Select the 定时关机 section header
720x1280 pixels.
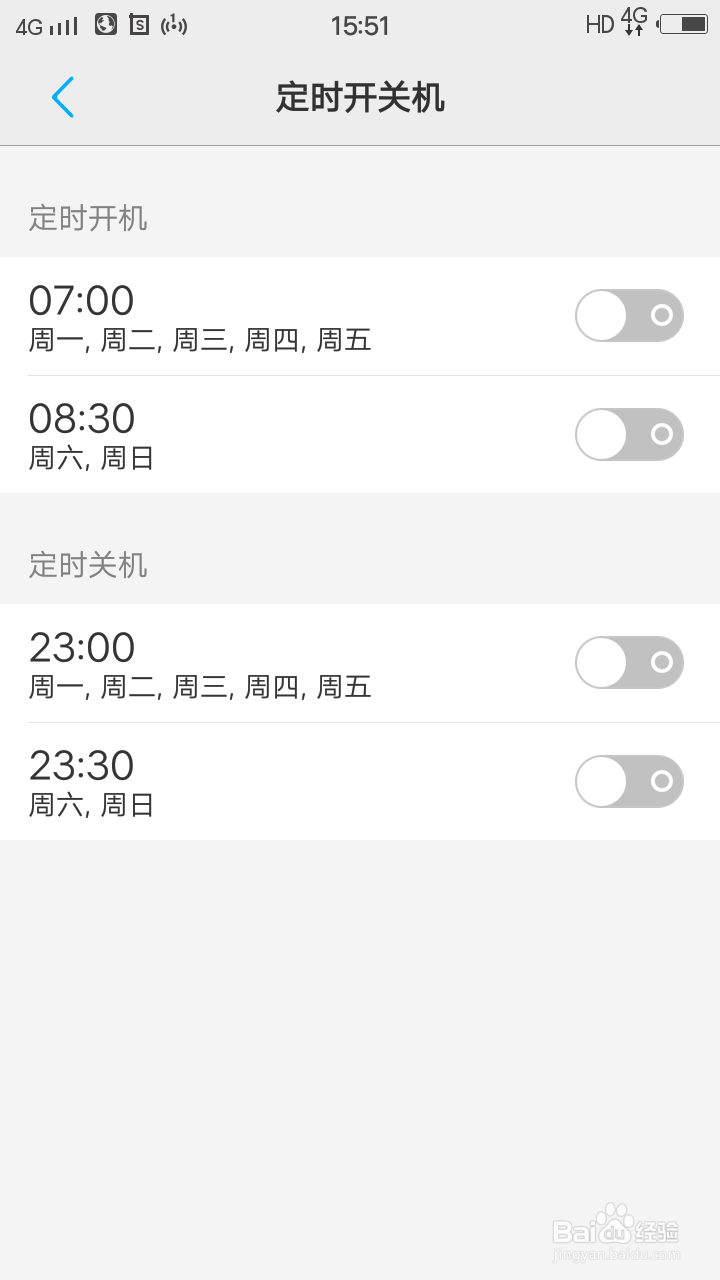coord(87,565)
